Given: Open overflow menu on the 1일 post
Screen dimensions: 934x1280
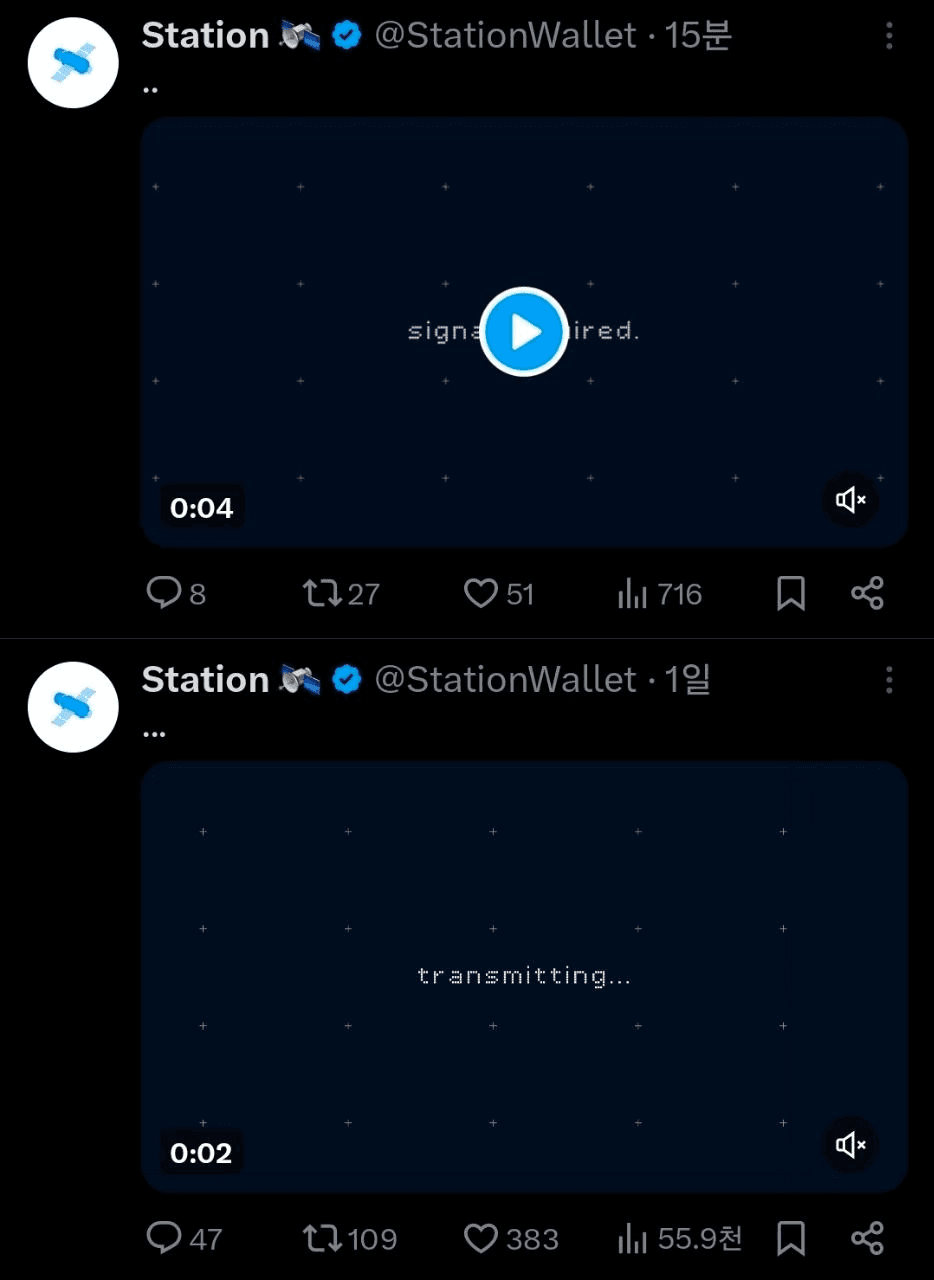Looking at the screenshot, I should 889,682.
